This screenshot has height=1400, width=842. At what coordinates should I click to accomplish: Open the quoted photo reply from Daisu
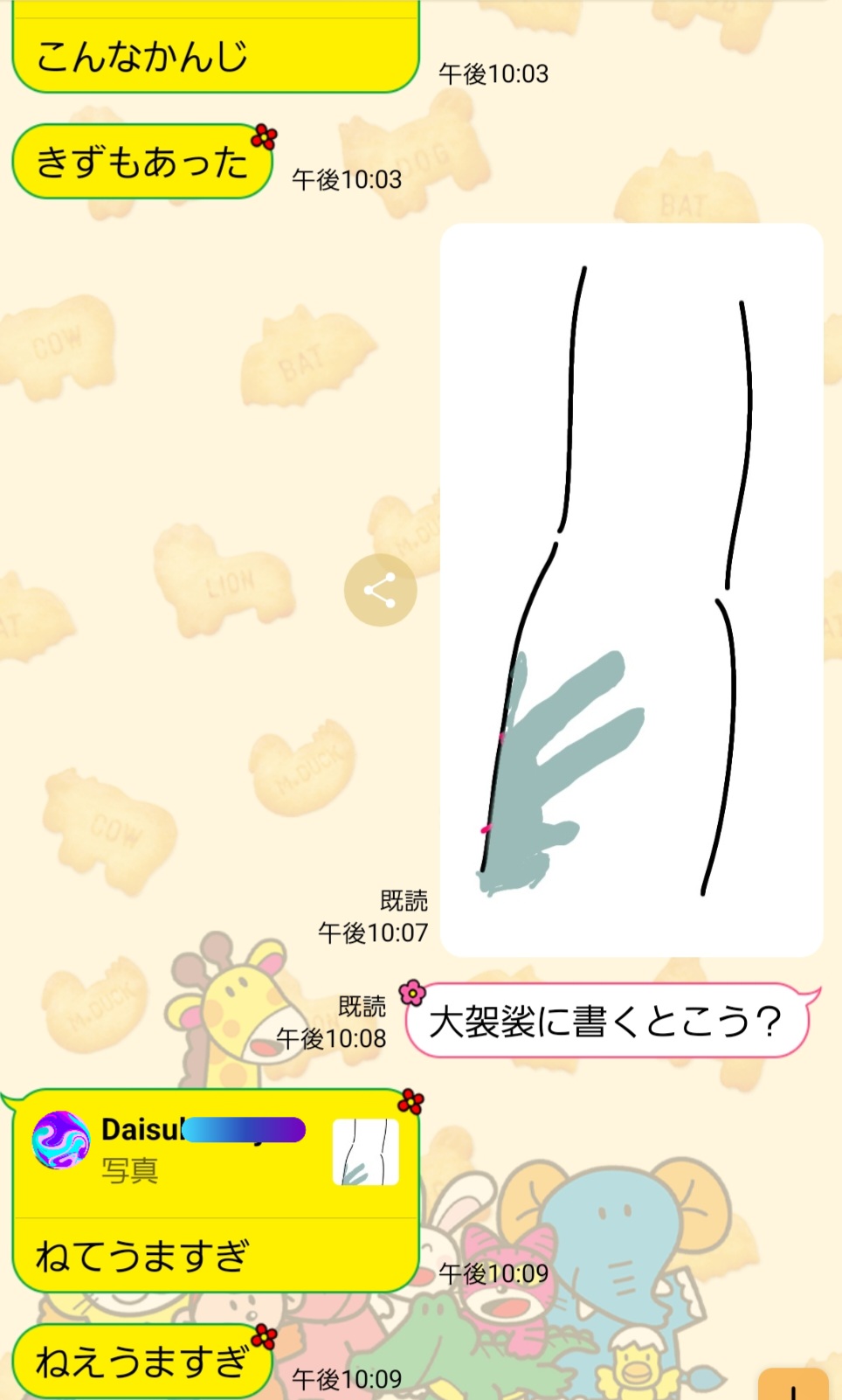(214, 1154)
